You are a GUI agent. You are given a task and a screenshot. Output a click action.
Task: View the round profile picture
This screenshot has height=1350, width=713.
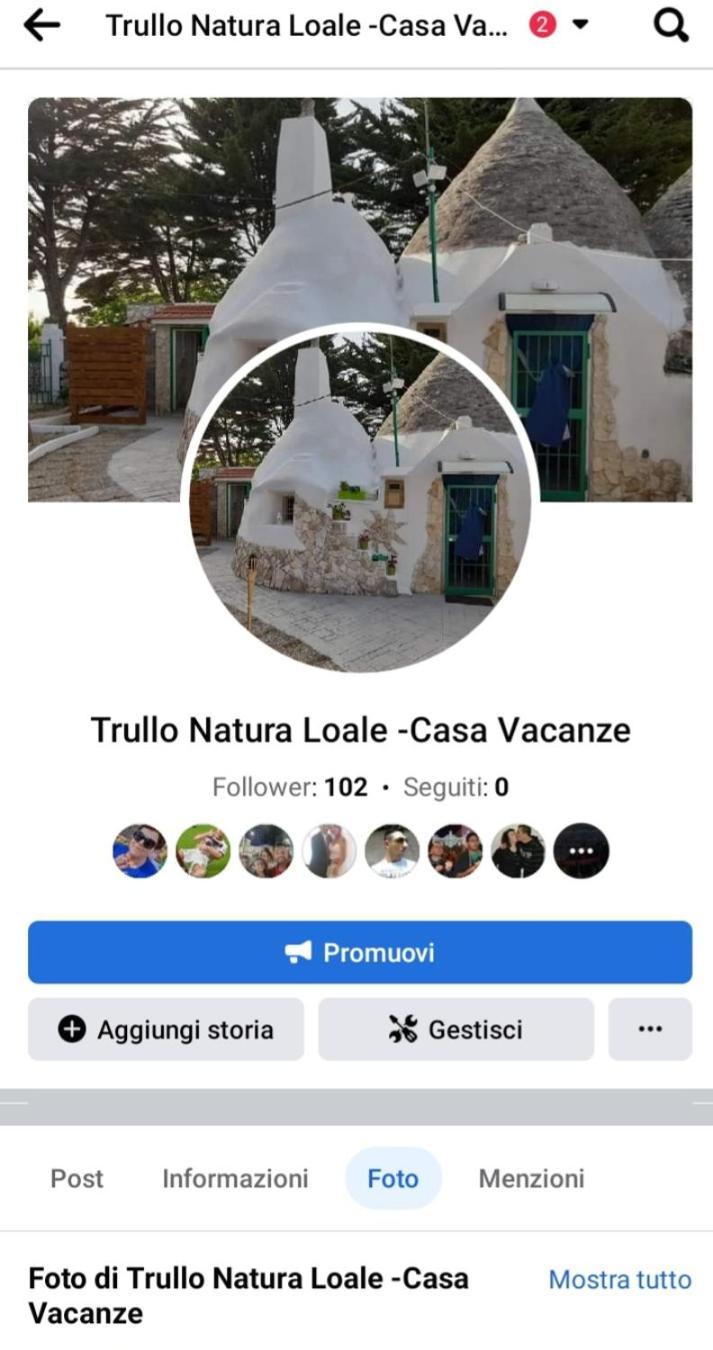[x=360, y=500]
